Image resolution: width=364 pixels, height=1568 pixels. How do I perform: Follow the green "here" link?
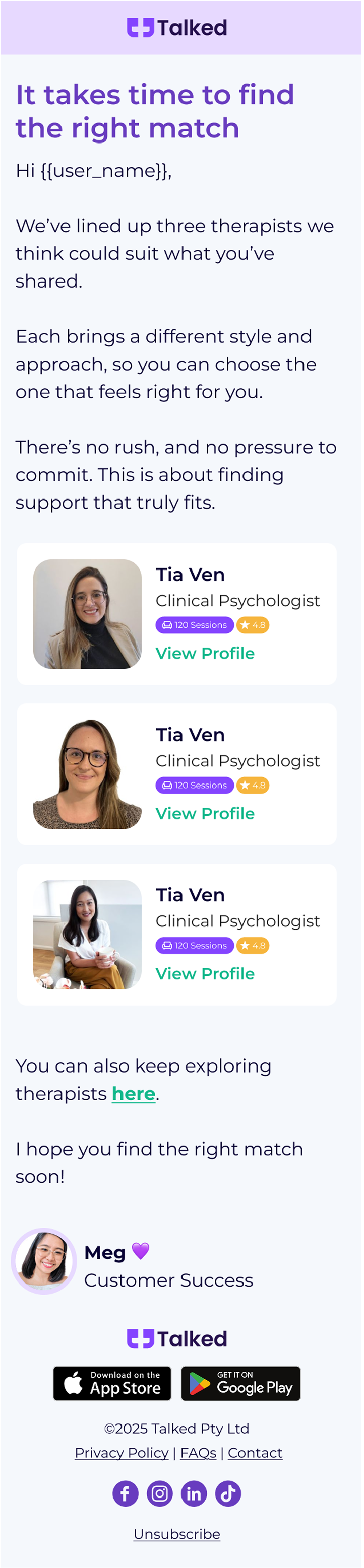point(134,1094)
